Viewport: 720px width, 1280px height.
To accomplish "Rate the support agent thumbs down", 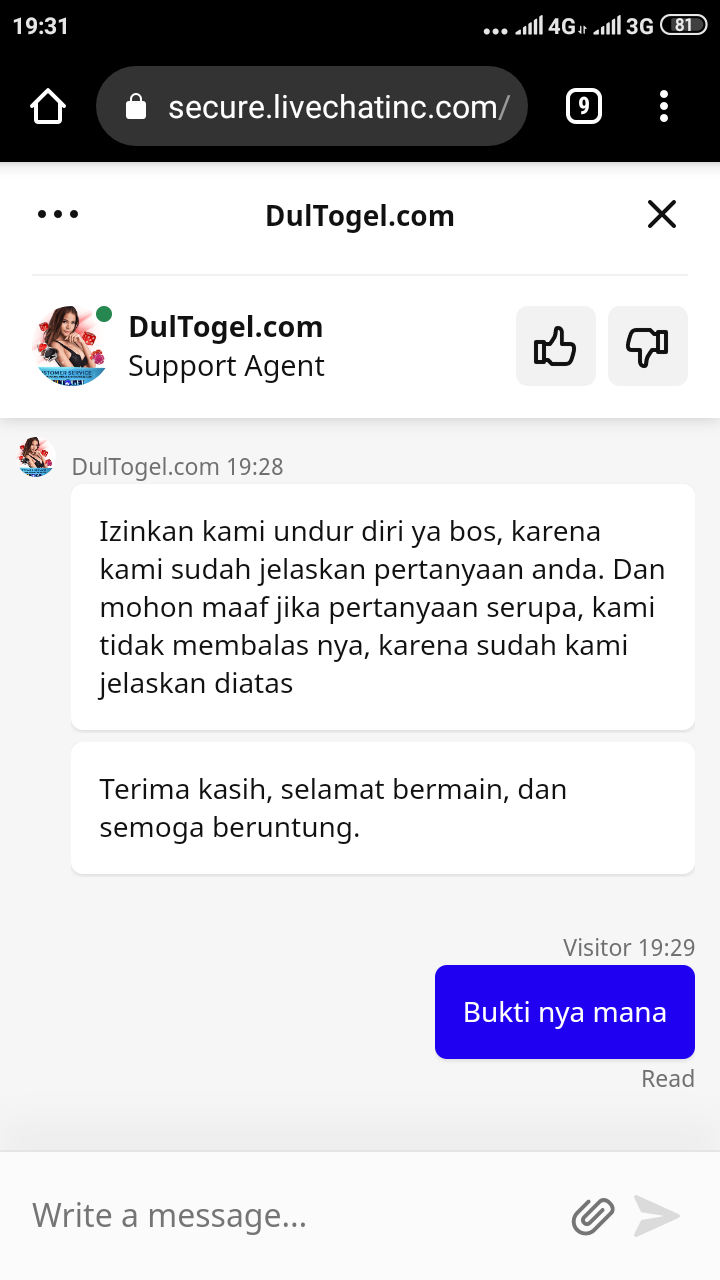I will coord(647,346).
